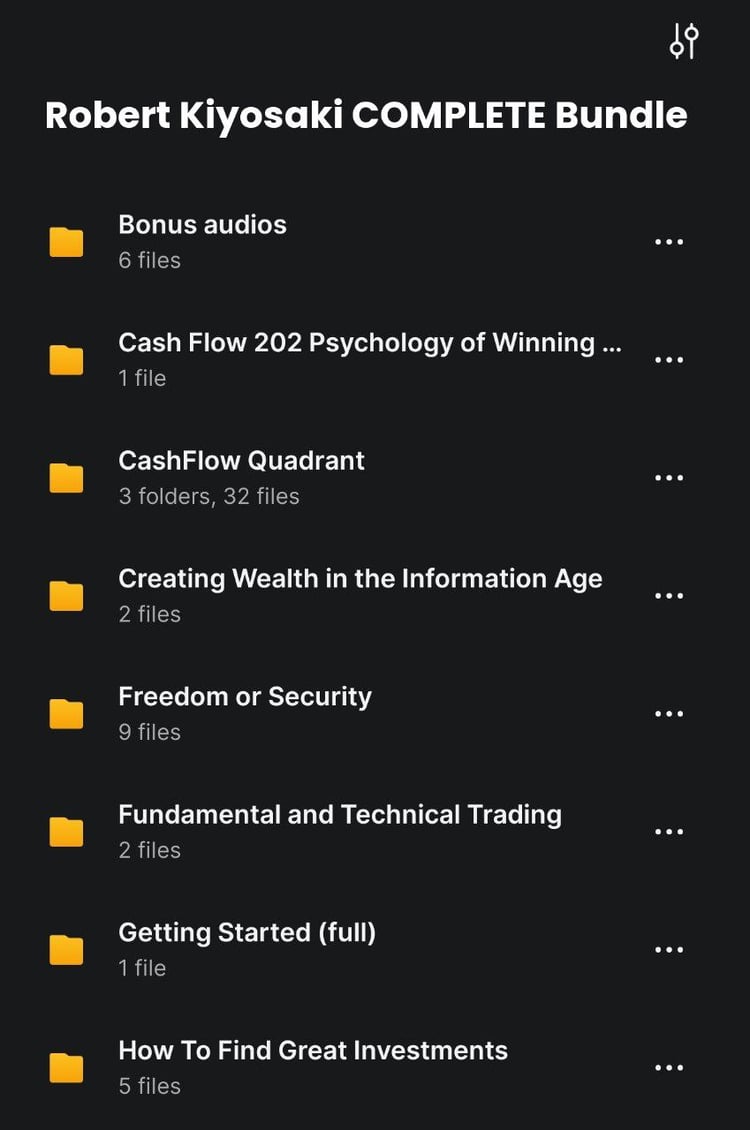750x1130 pixels.
Task: Open options for How To Find Great Investments
Action: pos(669,1068)
